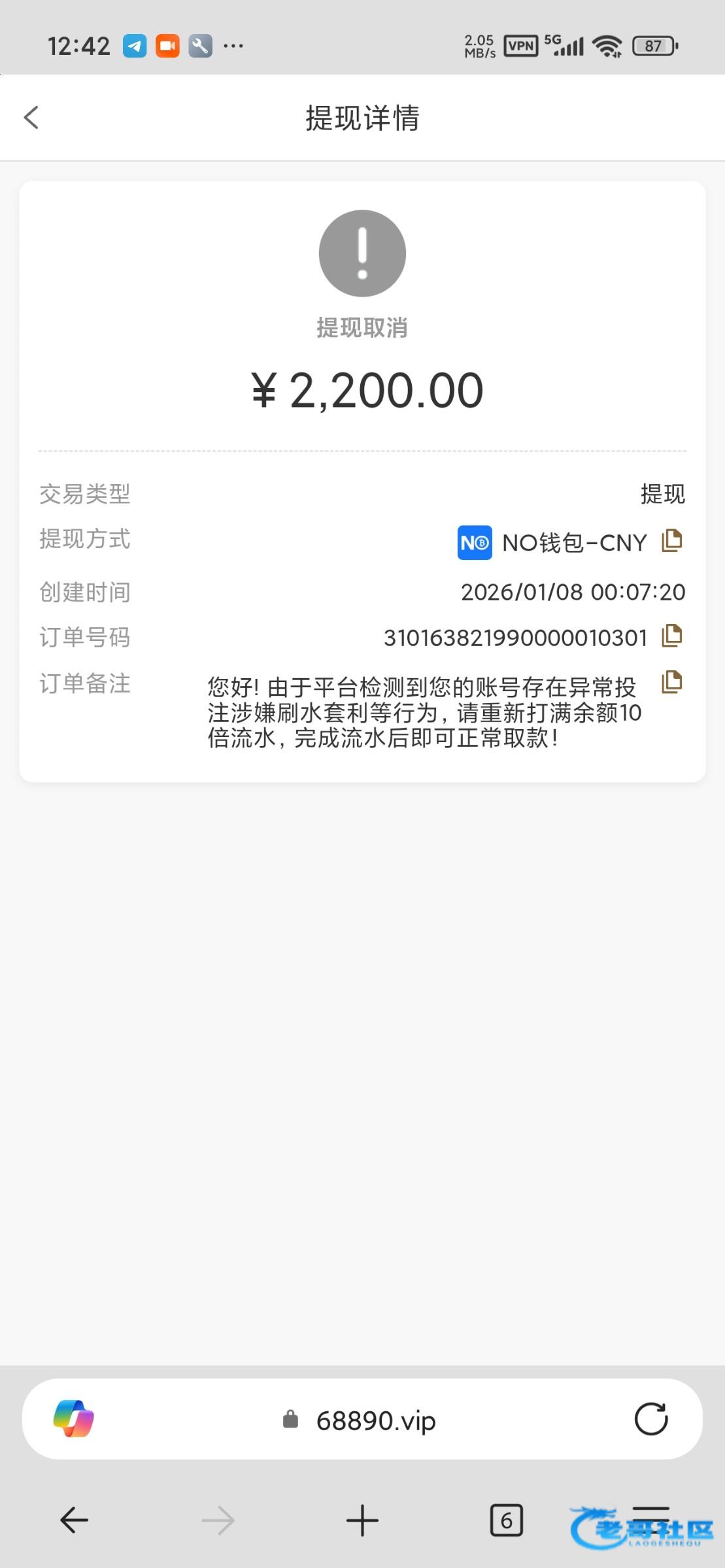Copy the 订单备注 remark text
This screenshot has width=725, height=1568.
tap(671, 682)
